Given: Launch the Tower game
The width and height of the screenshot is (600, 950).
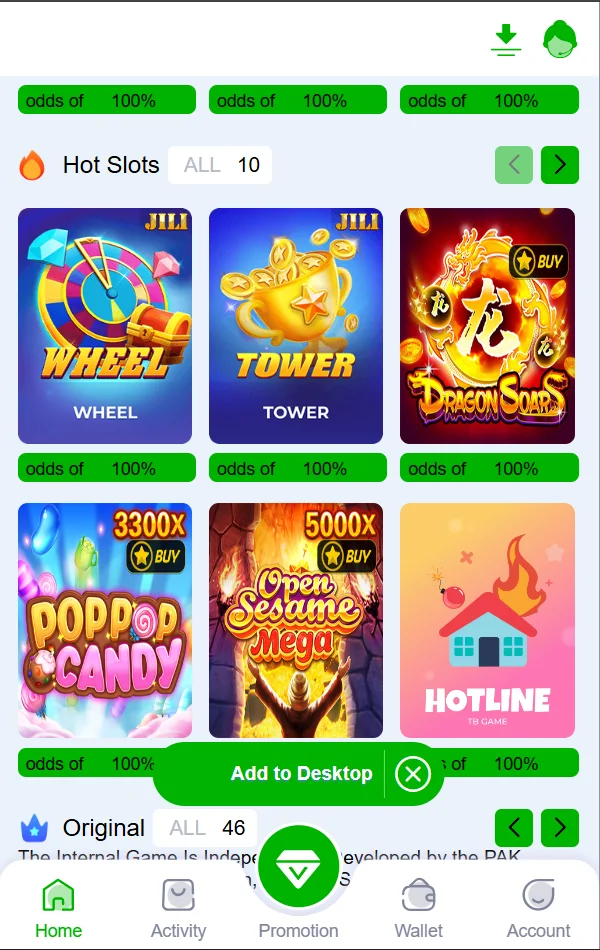Looking at the screenshot, I should (296, 325).
